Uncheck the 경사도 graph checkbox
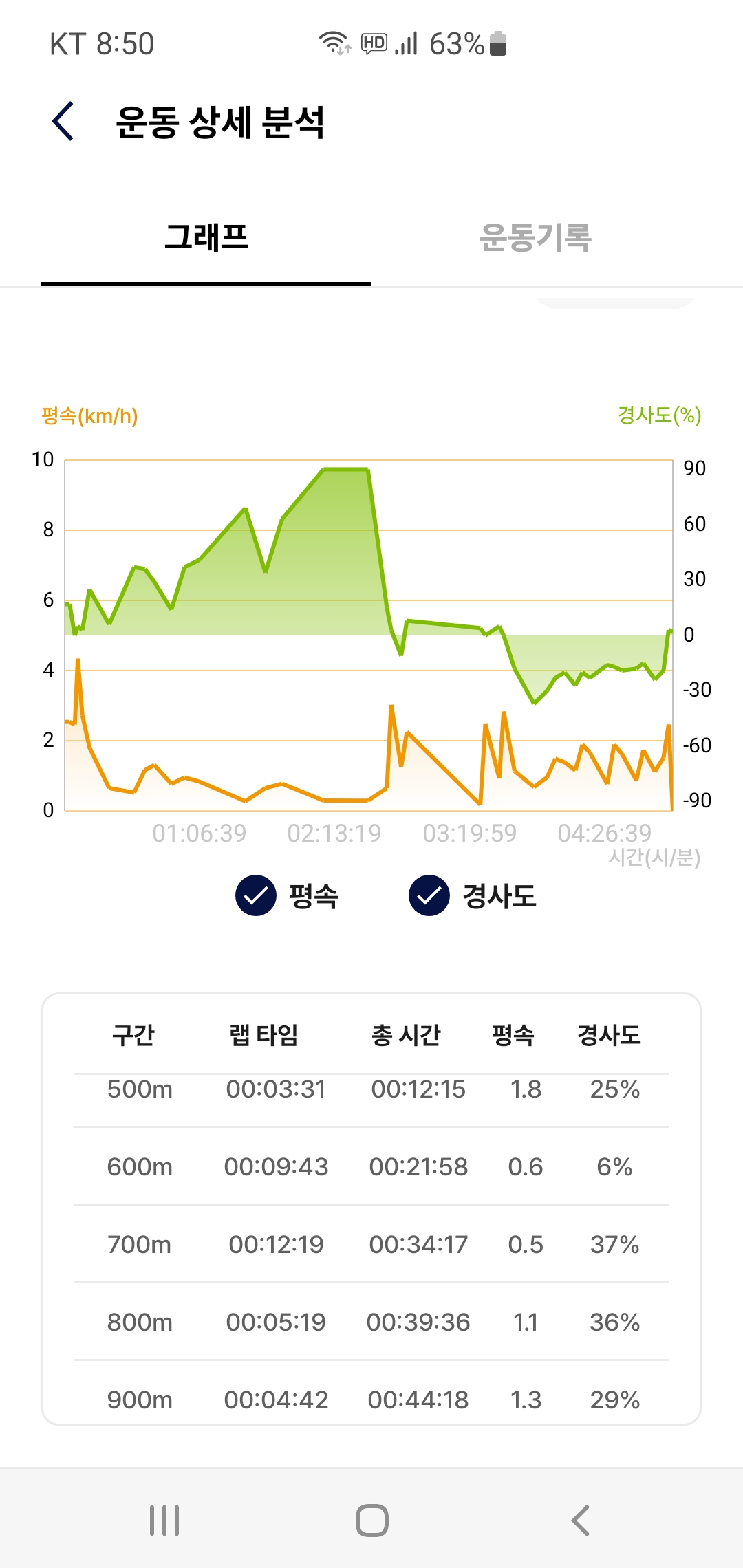This screenshot has width=743, height=1568. point(429,896)
